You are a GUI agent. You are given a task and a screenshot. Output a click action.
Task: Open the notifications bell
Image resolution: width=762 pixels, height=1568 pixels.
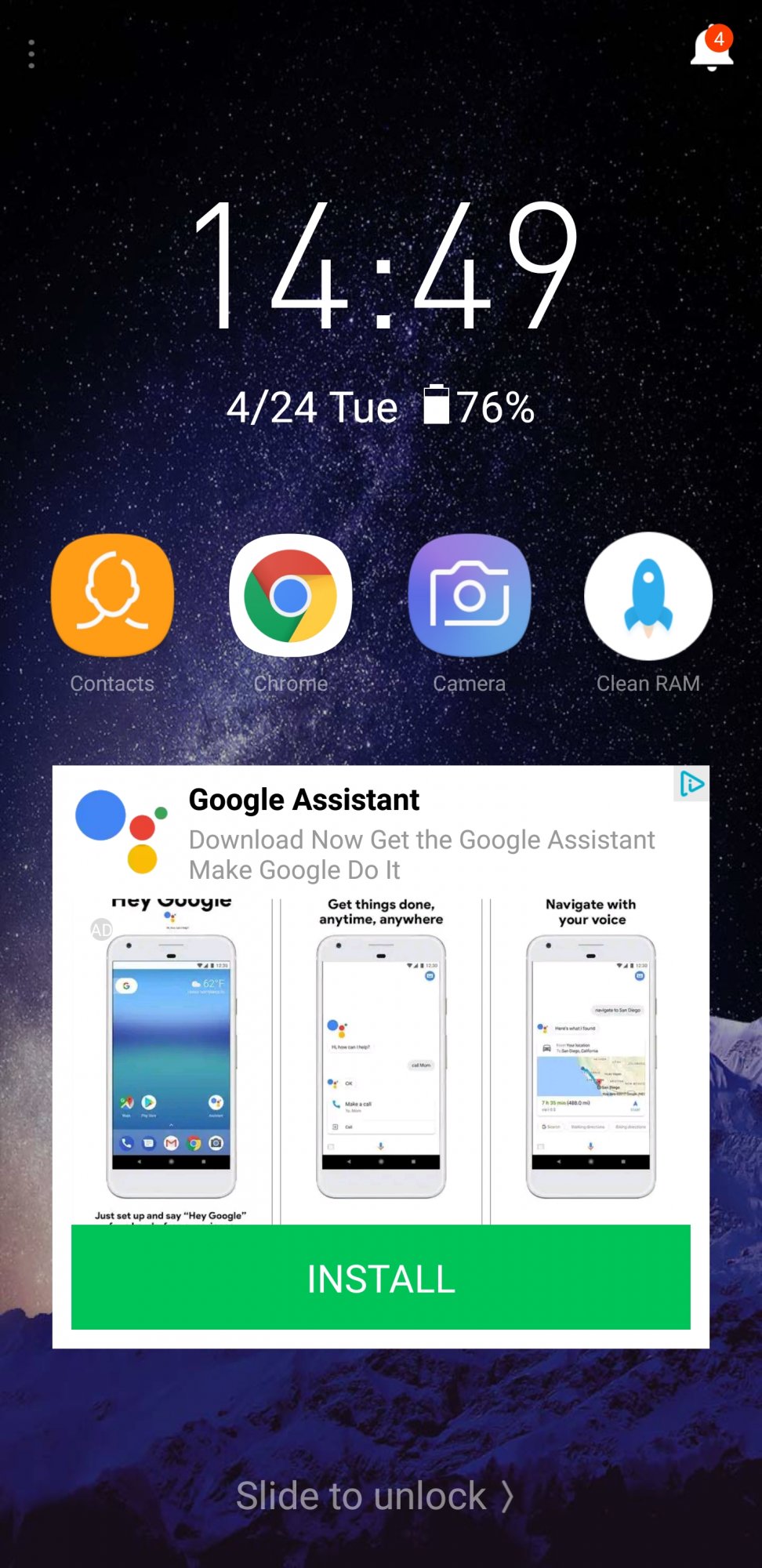point(712,49)
